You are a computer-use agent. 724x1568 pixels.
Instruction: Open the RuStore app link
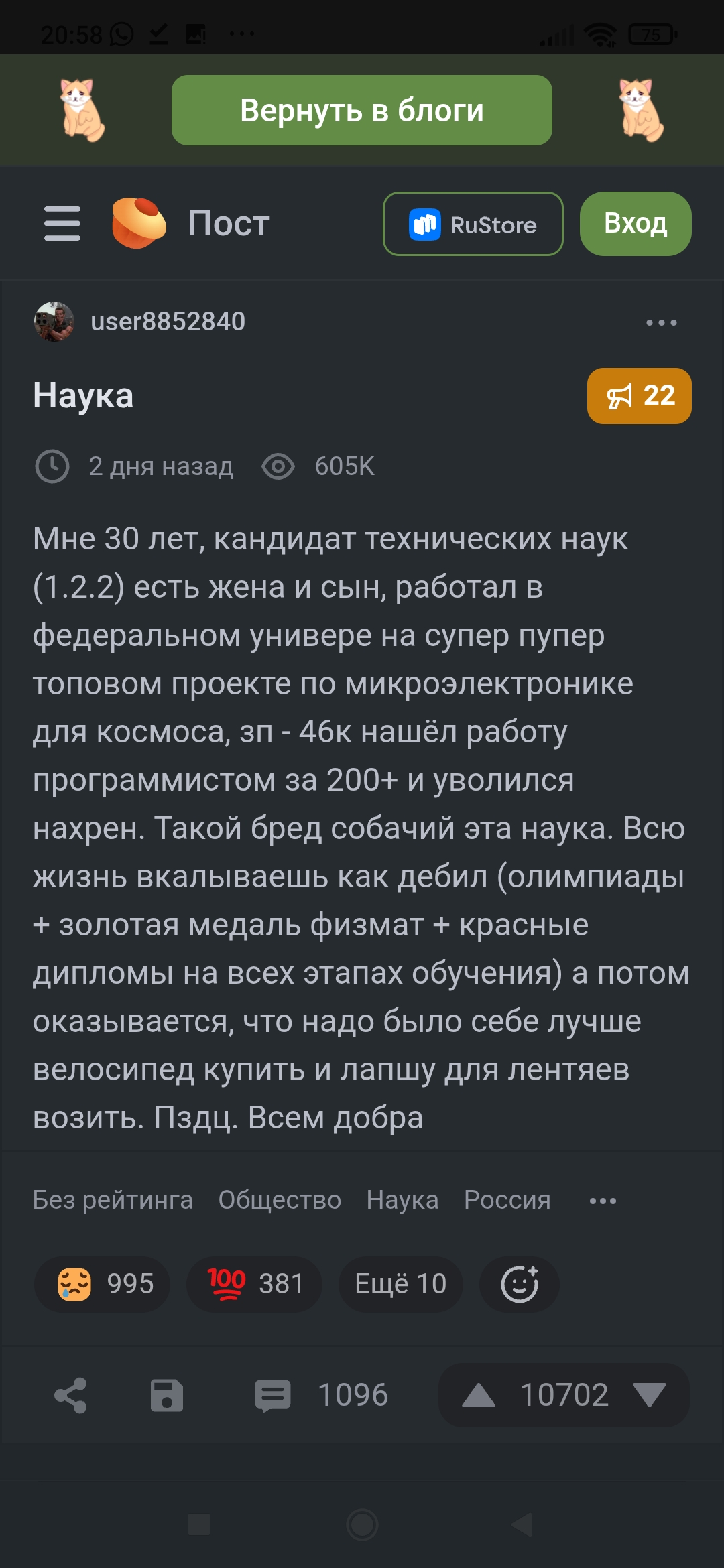click(473, 224)
